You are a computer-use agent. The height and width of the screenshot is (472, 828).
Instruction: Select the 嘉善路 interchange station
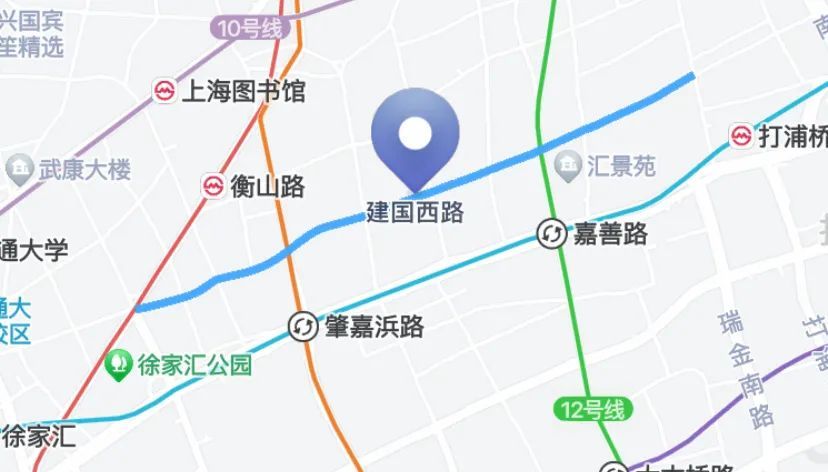tap(551, 234)
